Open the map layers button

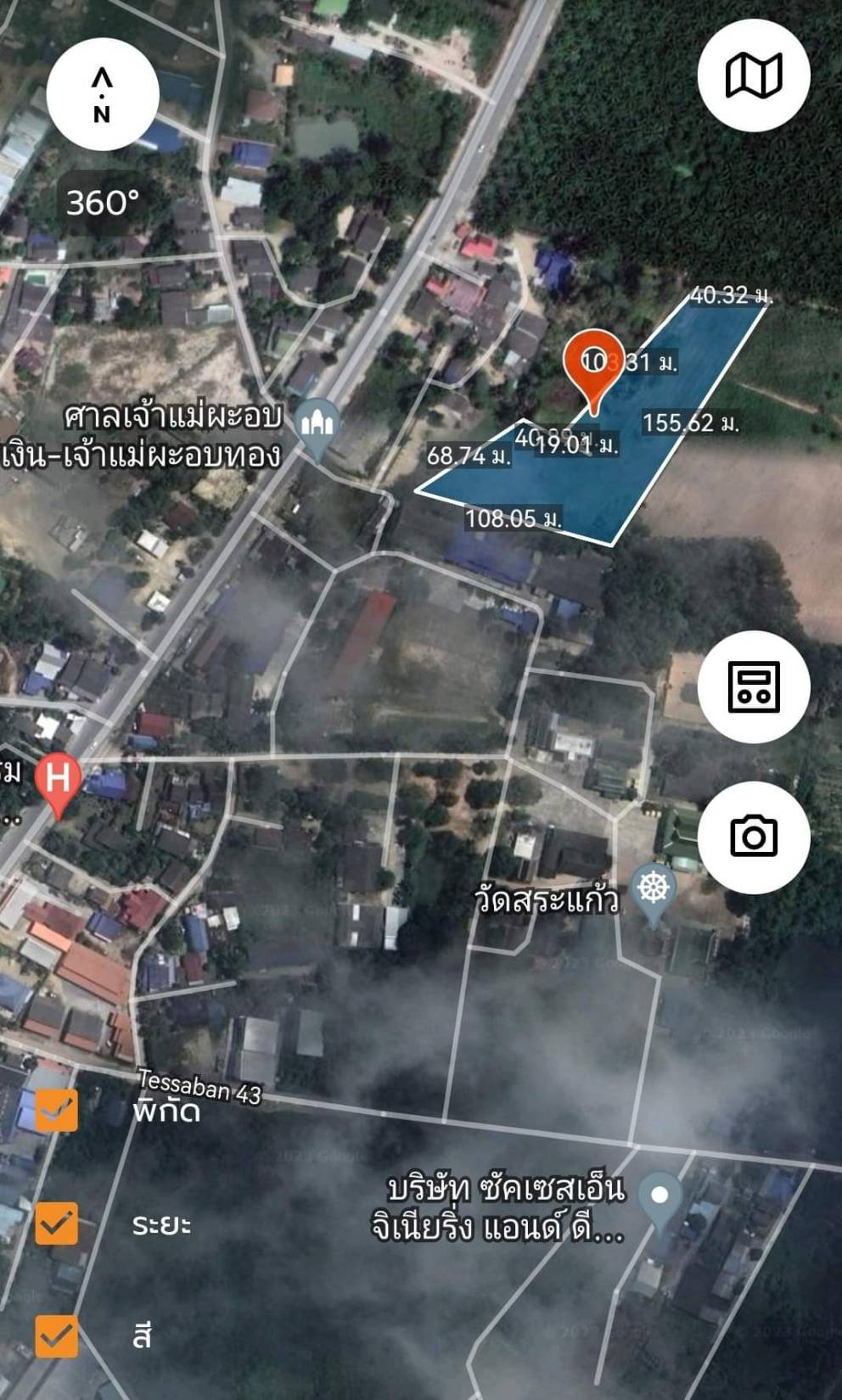[x=754, y=76]
